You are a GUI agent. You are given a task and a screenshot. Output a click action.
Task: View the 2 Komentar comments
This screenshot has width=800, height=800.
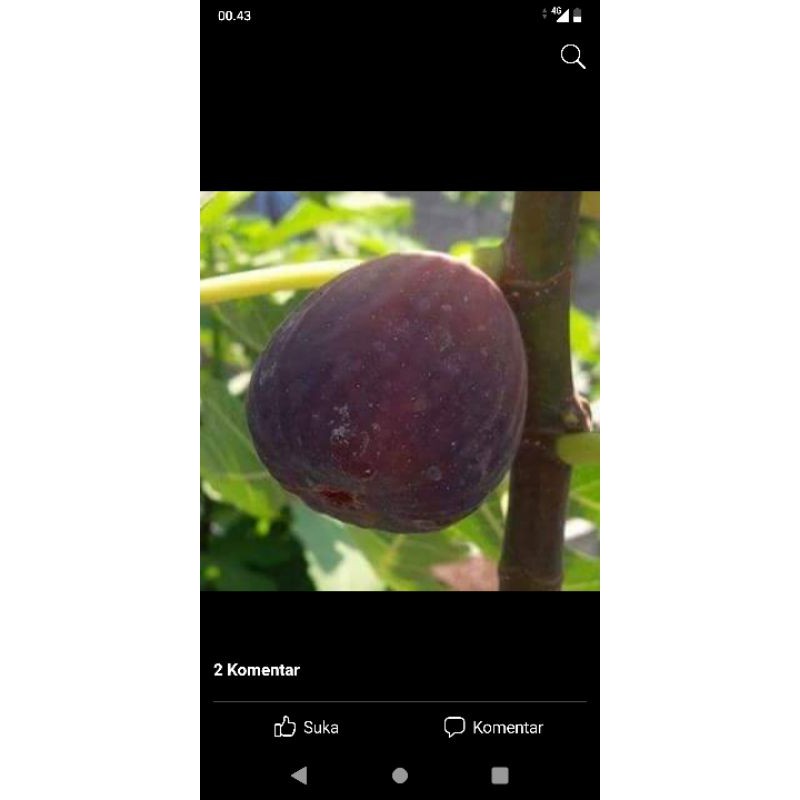pos(257,670)
